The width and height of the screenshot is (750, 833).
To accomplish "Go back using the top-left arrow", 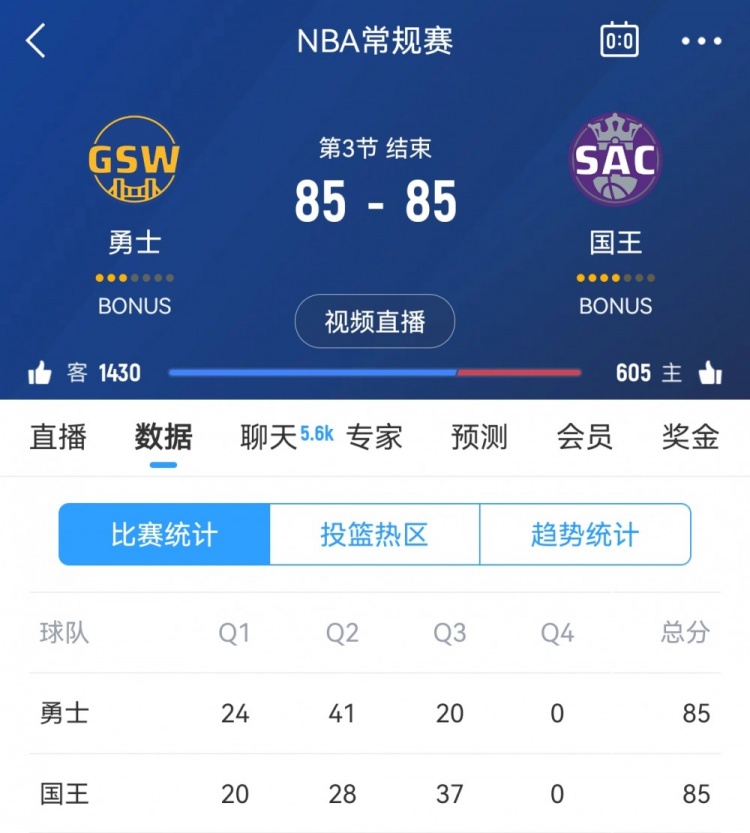I will [x=36, y=41].
